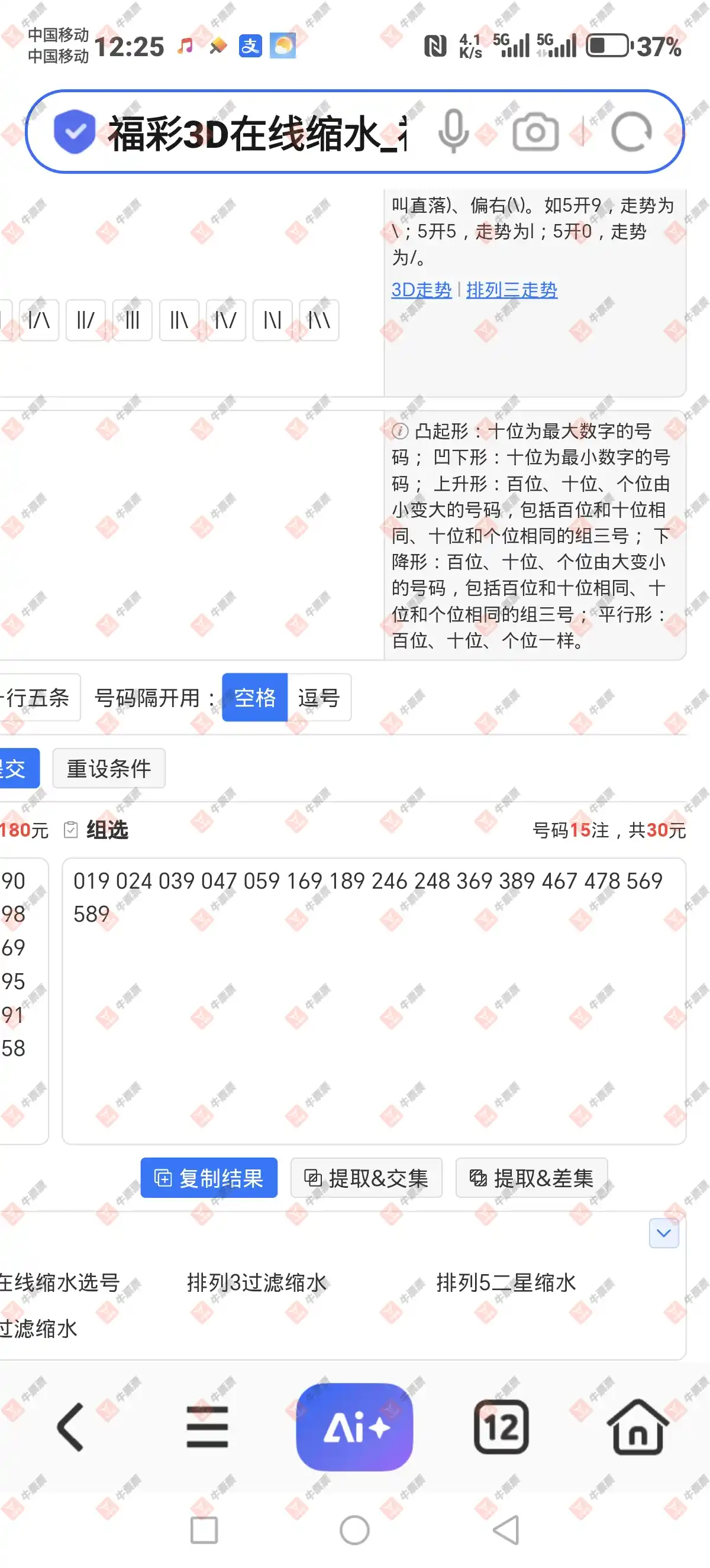Tap 提取&差集 to extract the difference

click(x=531, y=1178)
